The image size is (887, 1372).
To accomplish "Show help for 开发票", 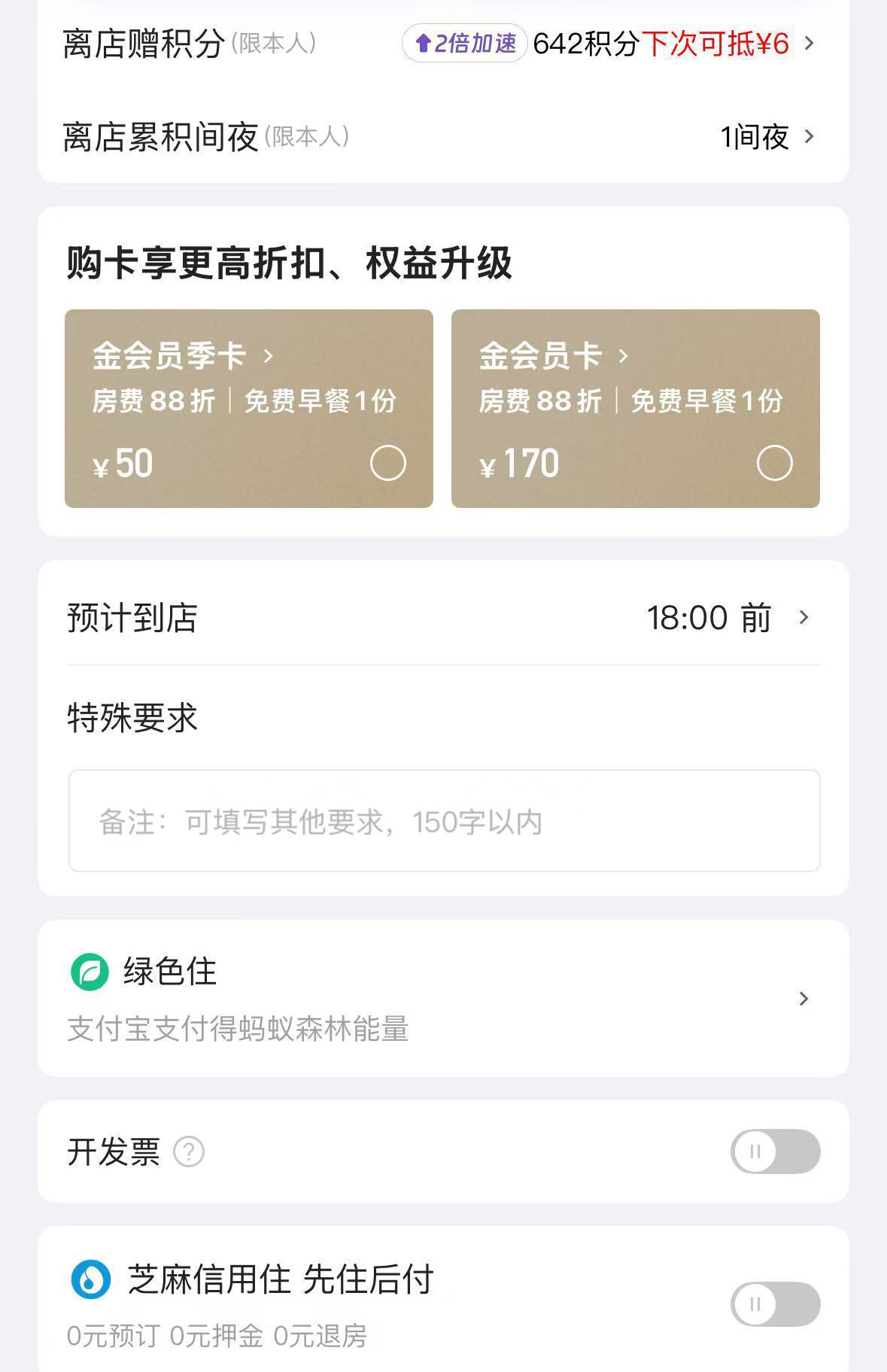I will point(189,1152).
